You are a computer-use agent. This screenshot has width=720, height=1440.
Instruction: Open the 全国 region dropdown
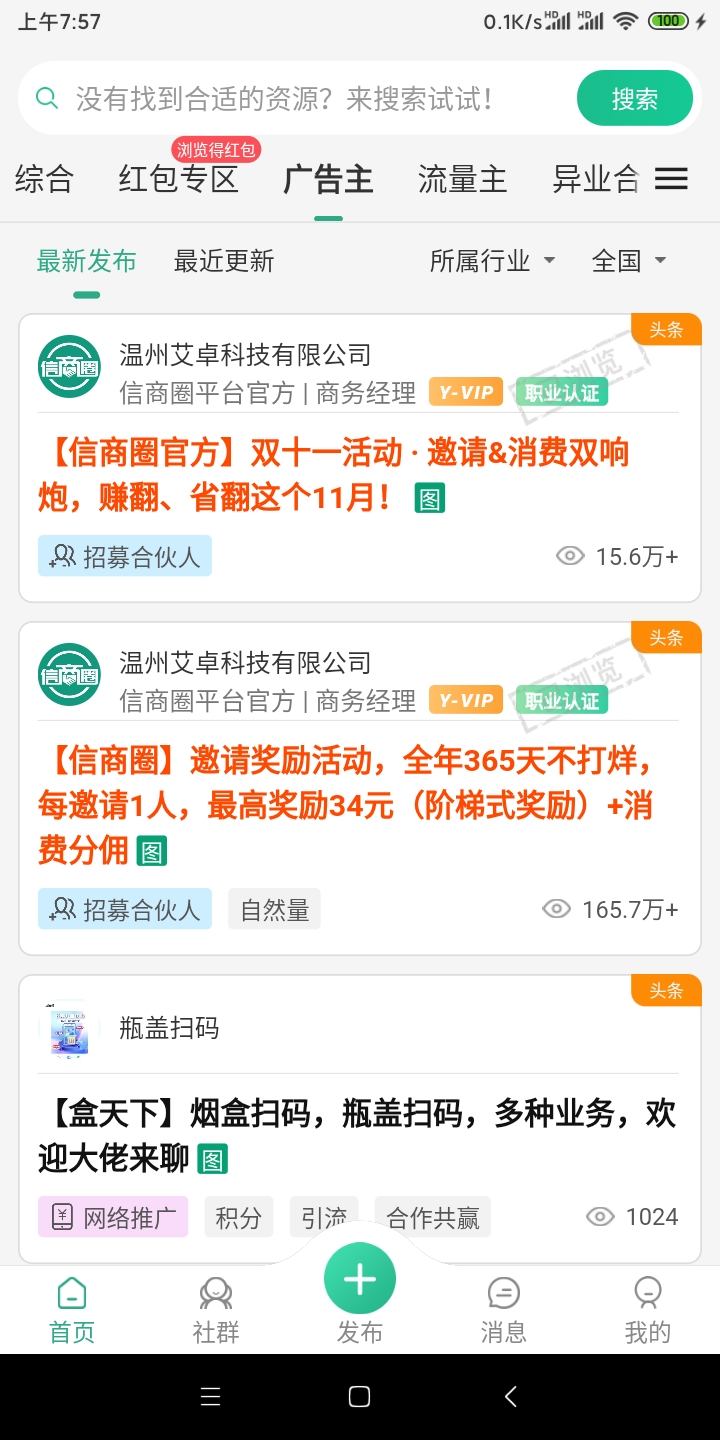(628, 260)
